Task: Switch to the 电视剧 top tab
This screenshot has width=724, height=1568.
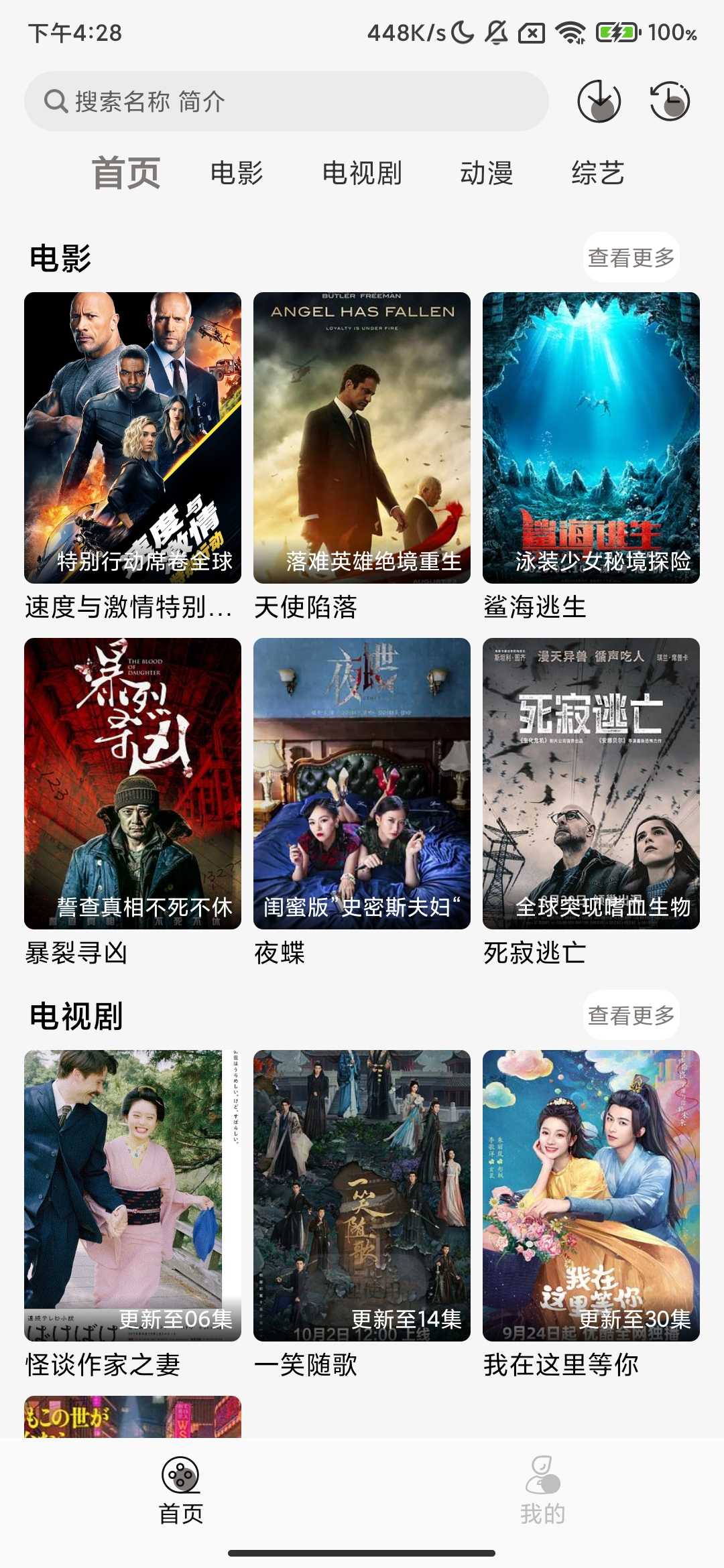Action: point(362,173)
